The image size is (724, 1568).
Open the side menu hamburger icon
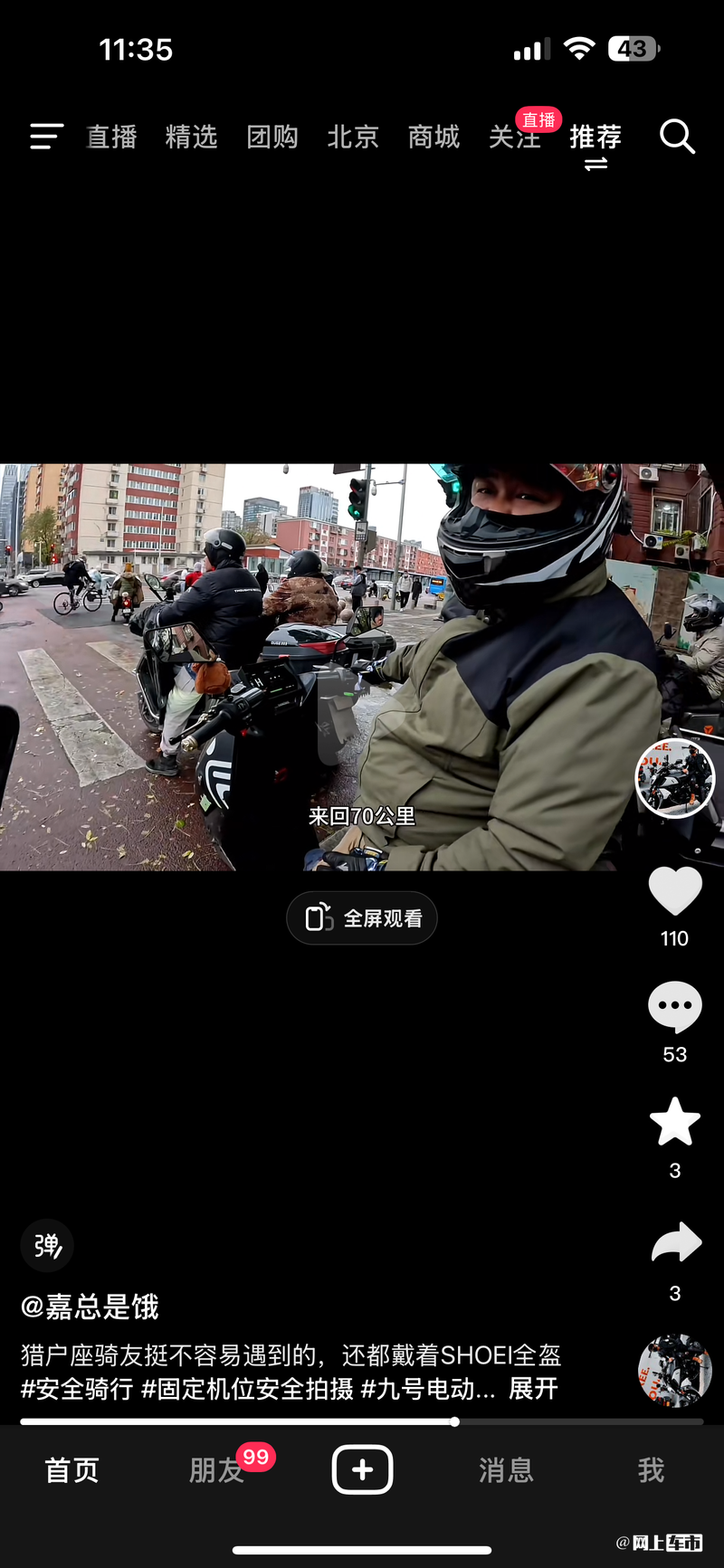46,137
